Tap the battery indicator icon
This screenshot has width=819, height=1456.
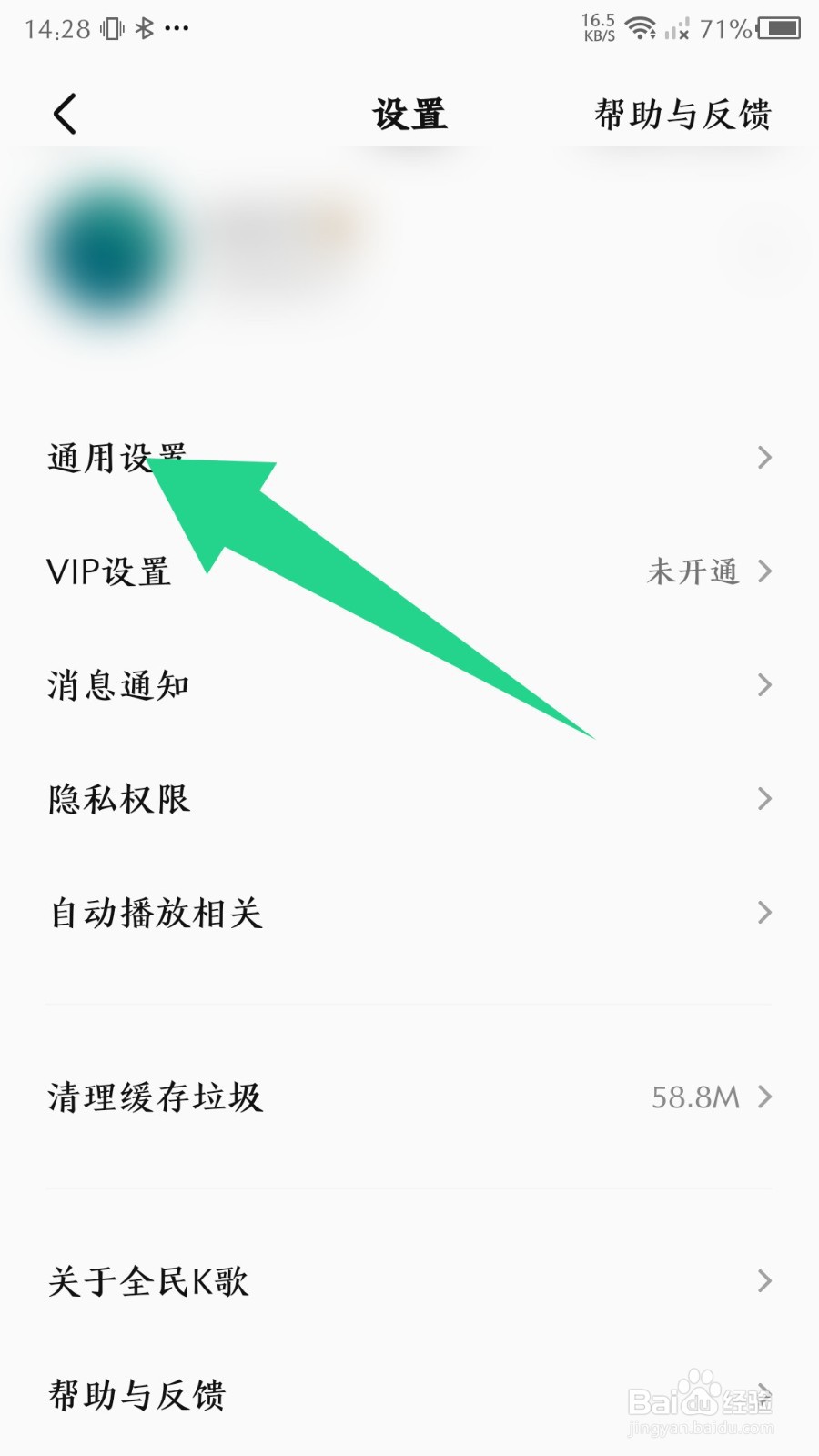[778, 27]
